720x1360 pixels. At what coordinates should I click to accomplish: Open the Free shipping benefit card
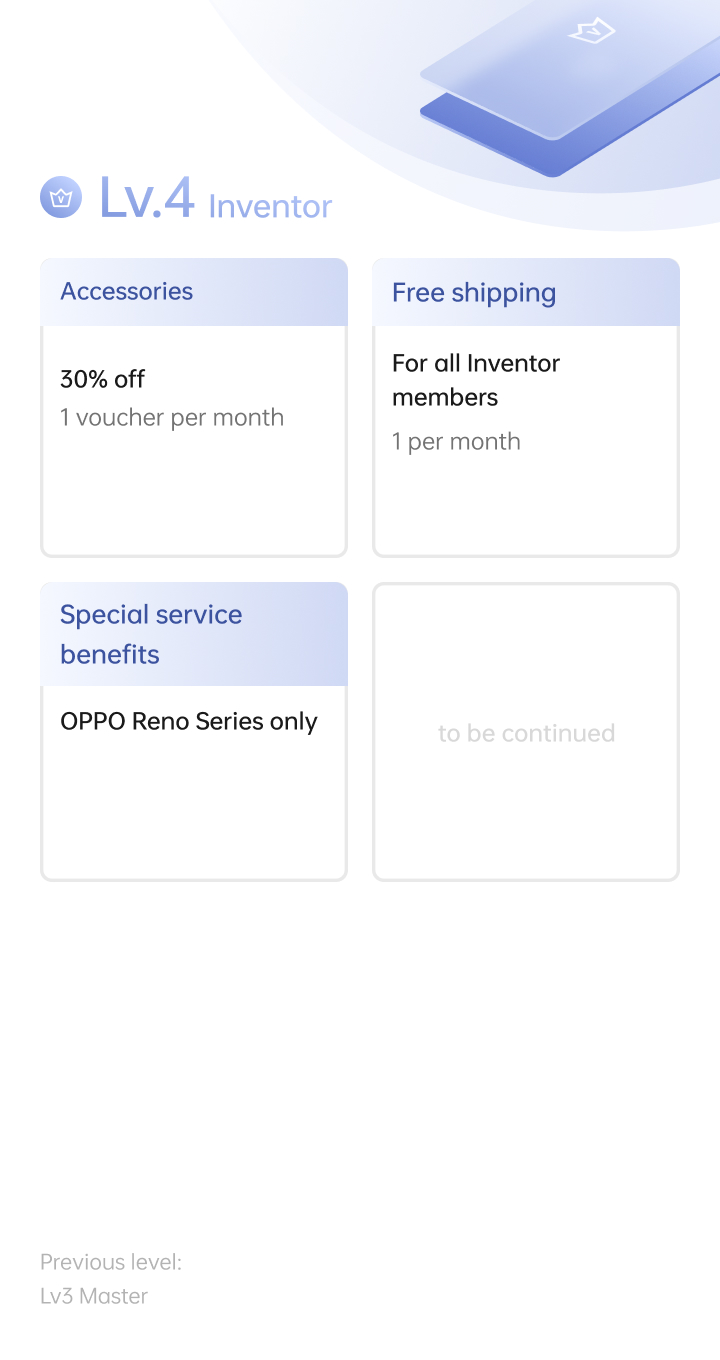(x=525, y=407)
